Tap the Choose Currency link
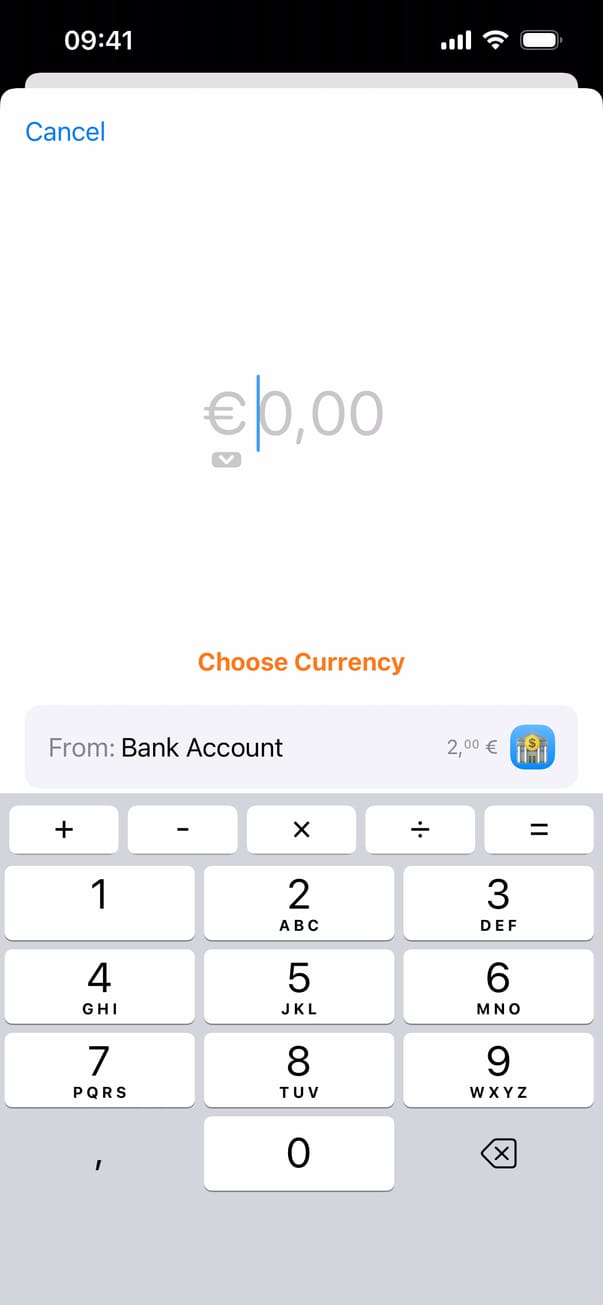 (301, 662)
